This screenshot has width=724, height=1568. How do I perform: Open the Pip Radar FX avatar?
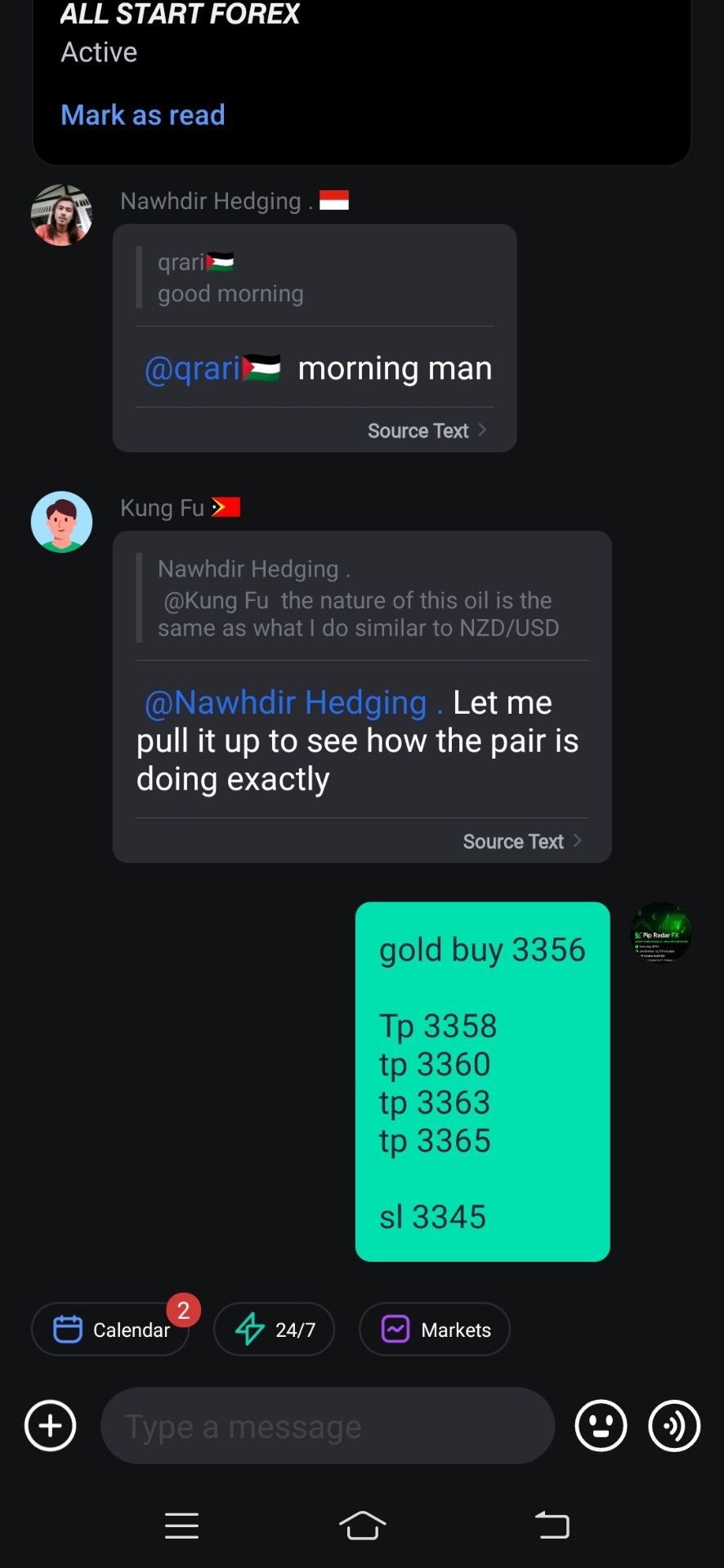[661, 933]
